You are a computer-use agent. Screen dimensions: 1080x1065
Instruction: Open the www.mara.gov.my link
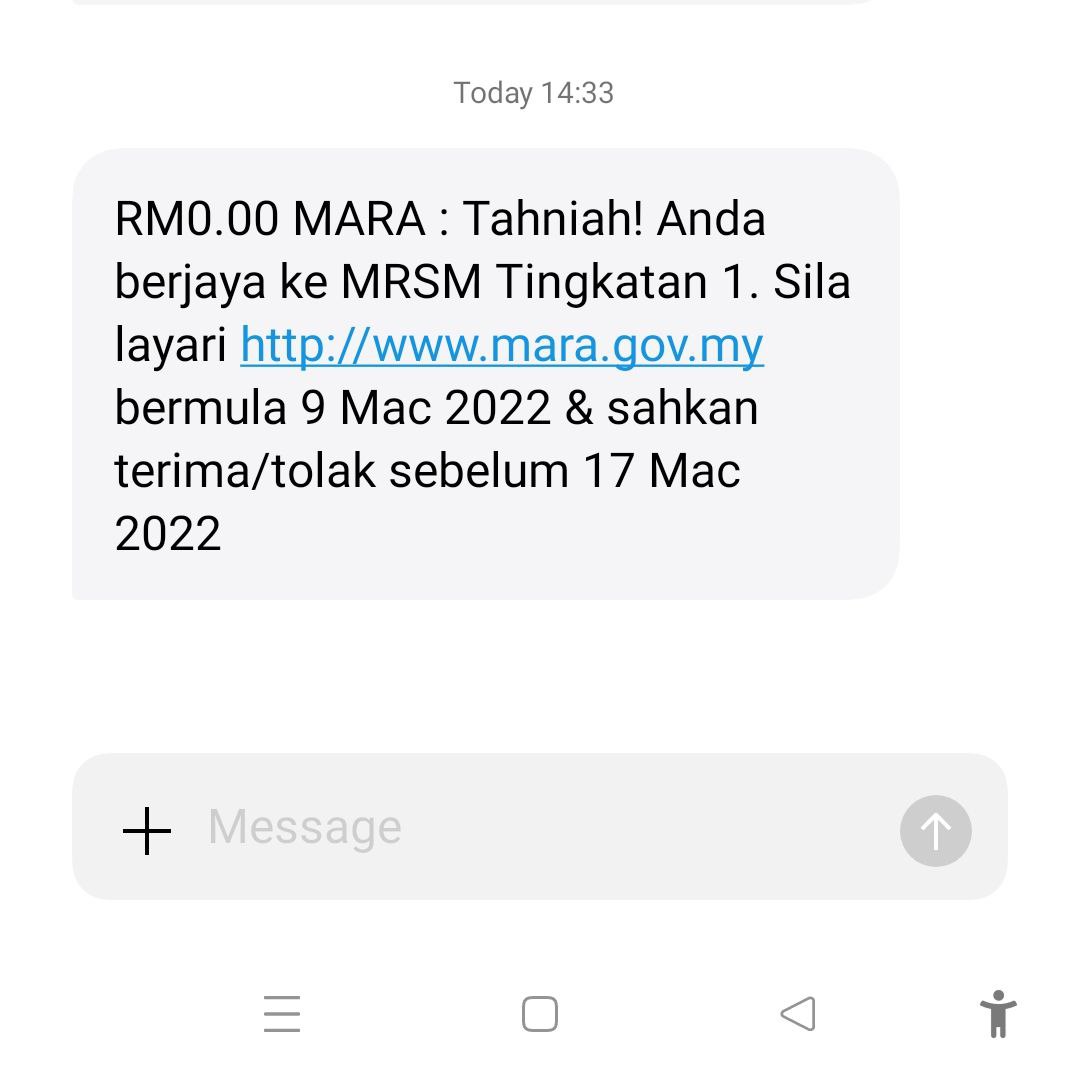tap(502, 346)
